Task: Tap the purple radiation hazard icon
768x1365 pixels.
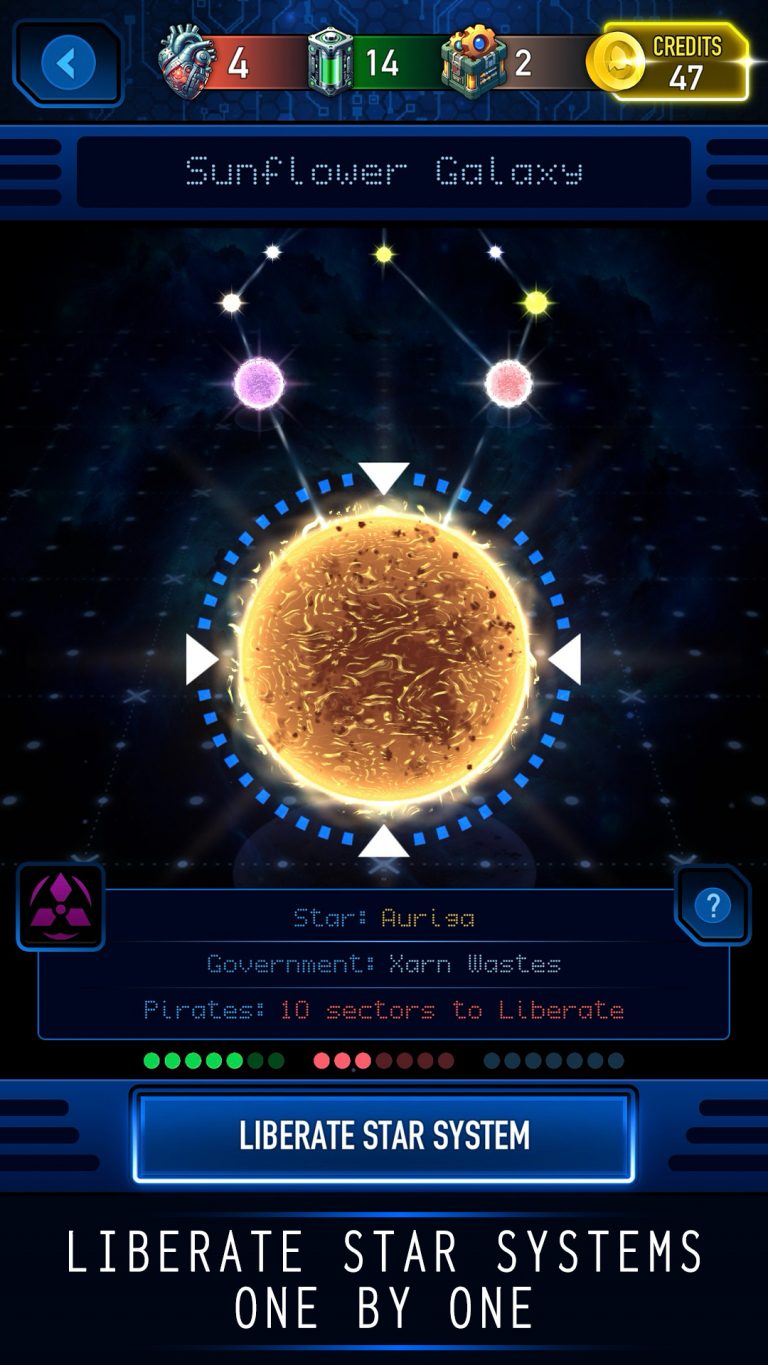Action: coord(61,906)
